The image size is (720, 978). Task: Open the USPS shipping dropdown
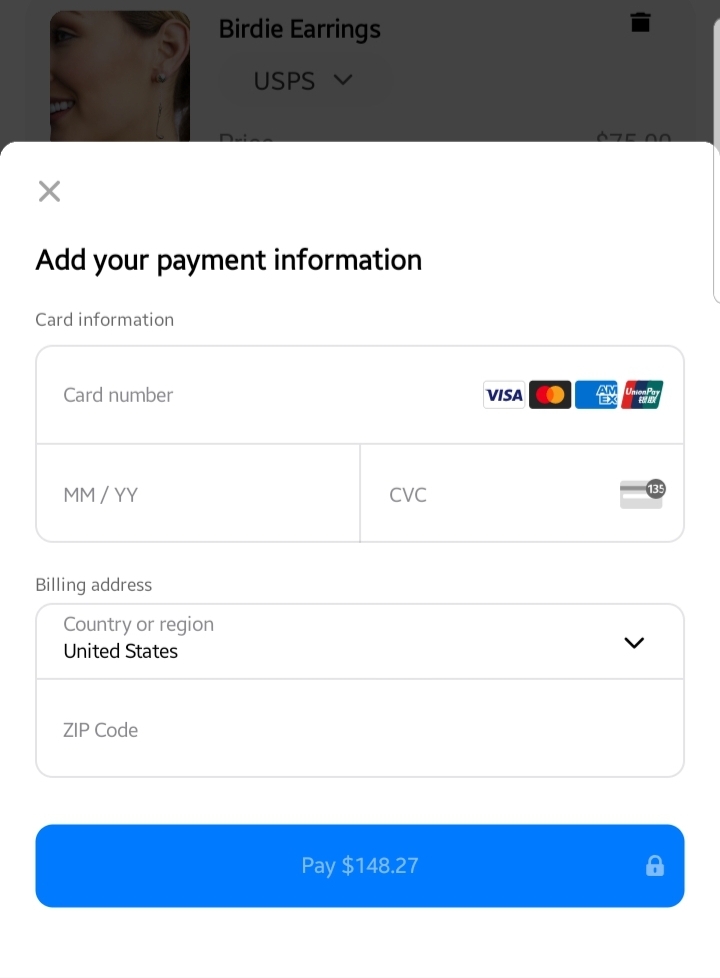pyautogui.click(x=302, y=80)
